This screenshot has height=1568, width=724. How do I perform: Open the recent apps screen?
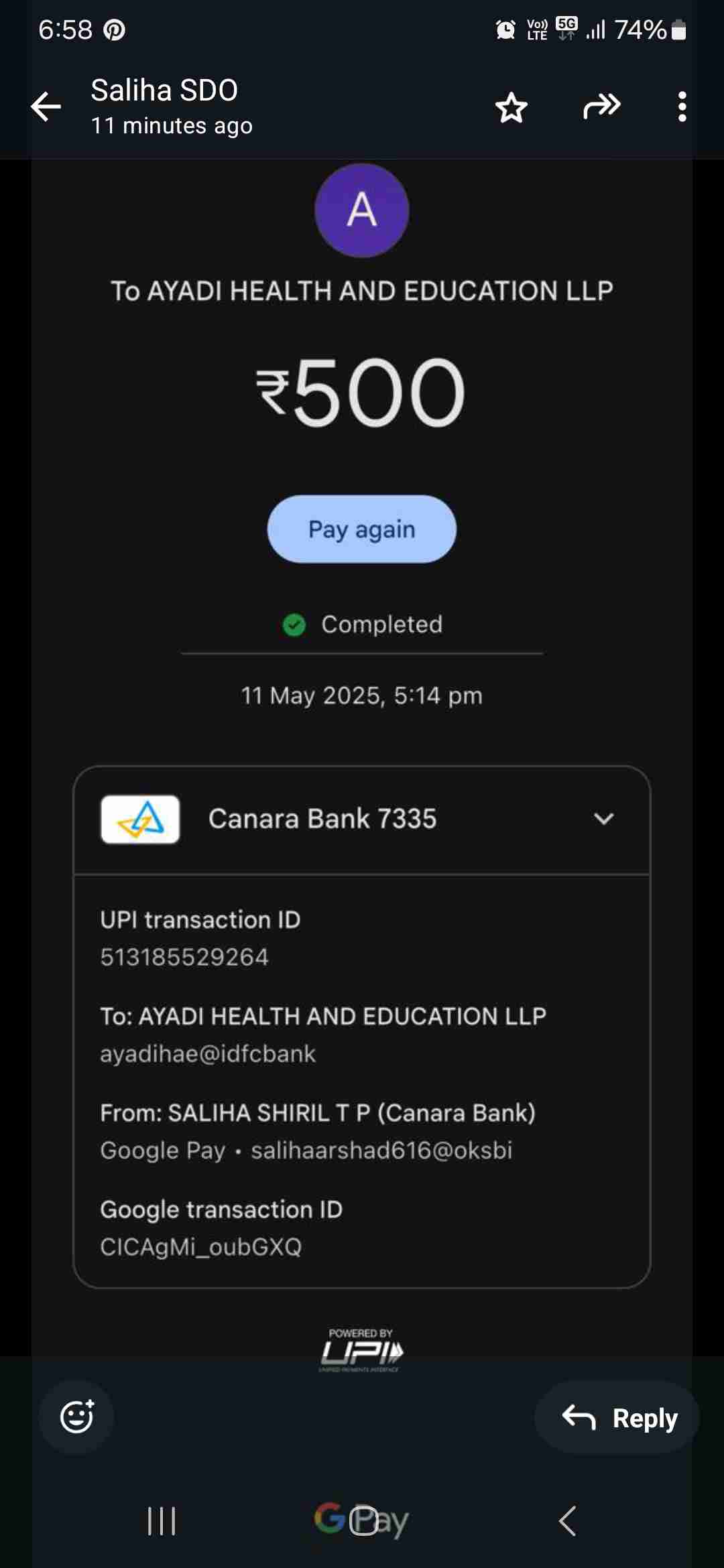click(x=162, y=1521)
